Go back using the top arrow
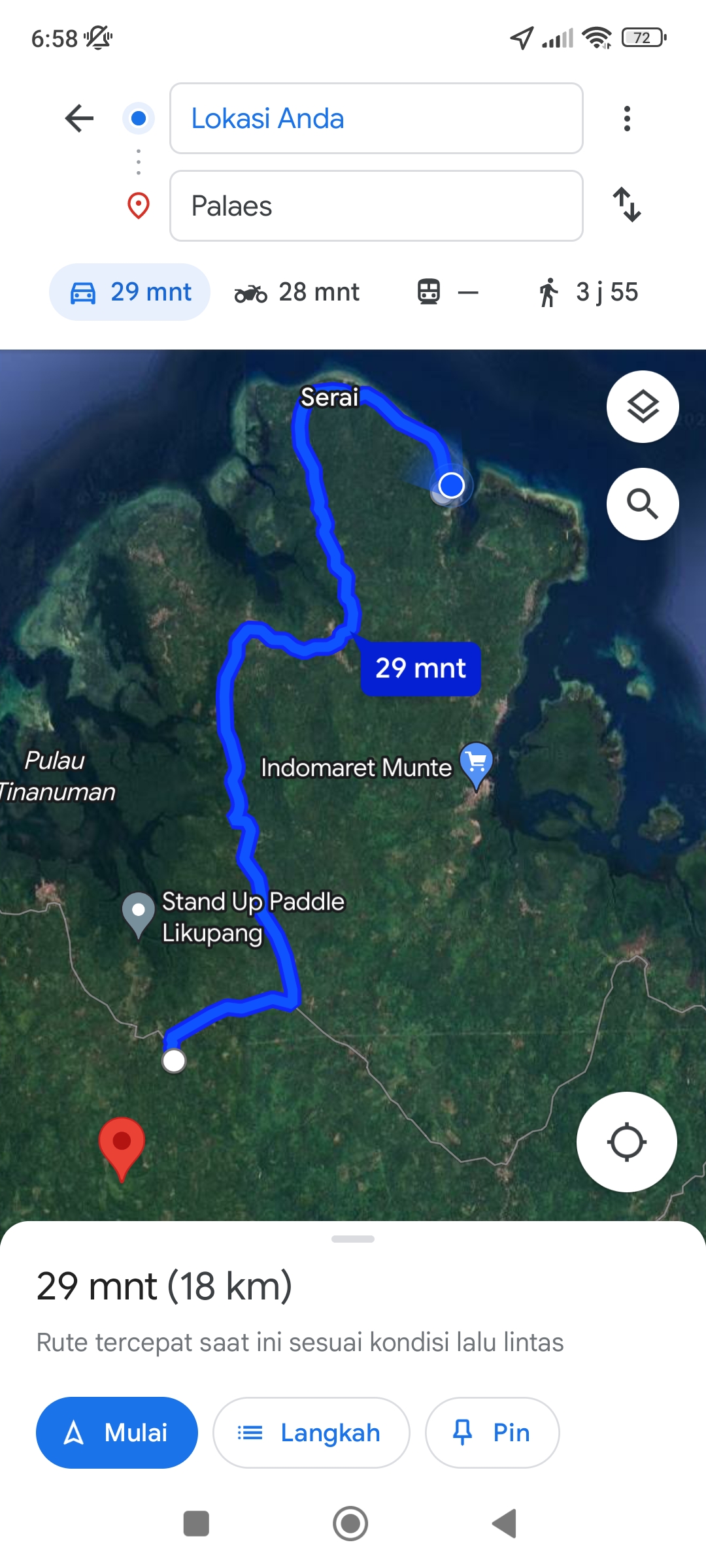 tap(80, 118)
